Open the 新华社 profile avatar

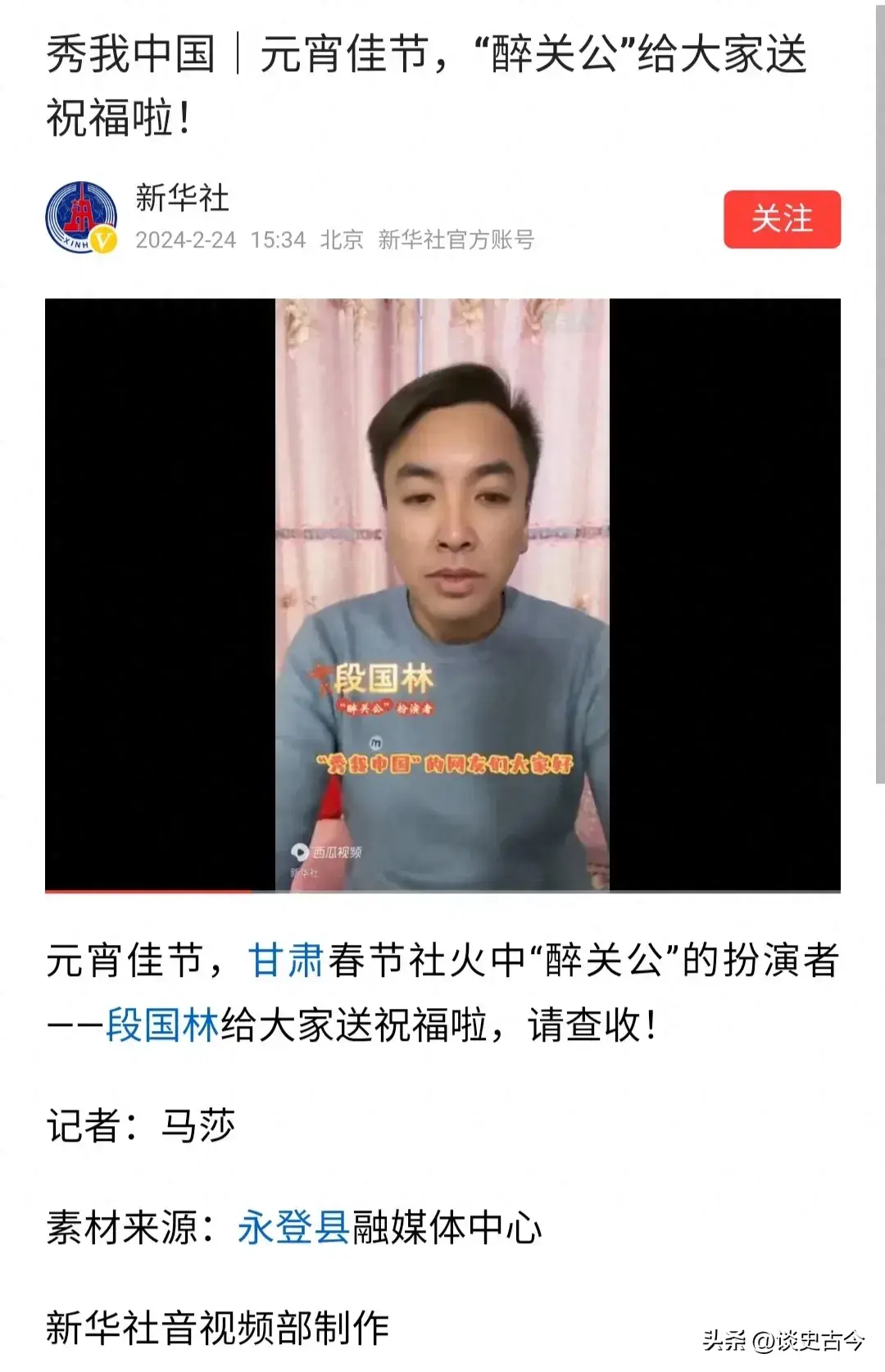pos(80,217)
